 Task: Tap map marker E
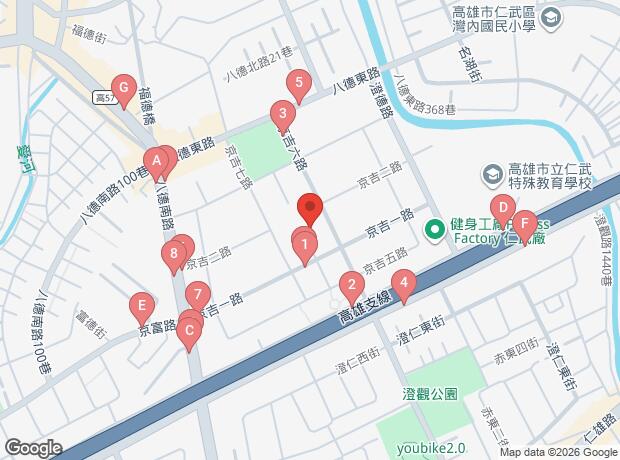(142, 305)
